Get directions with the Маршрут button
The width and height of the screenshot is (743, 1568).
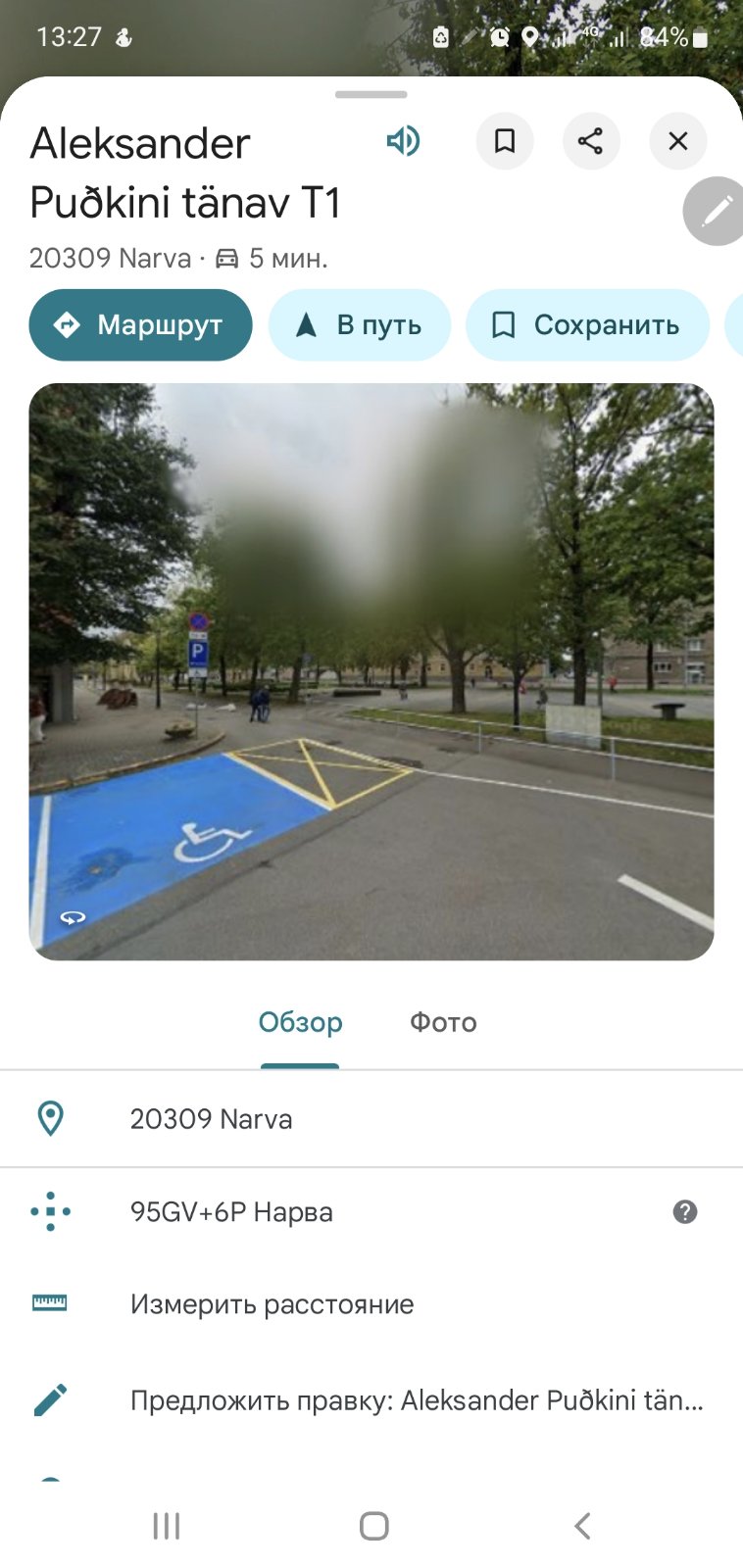(141, 324)
